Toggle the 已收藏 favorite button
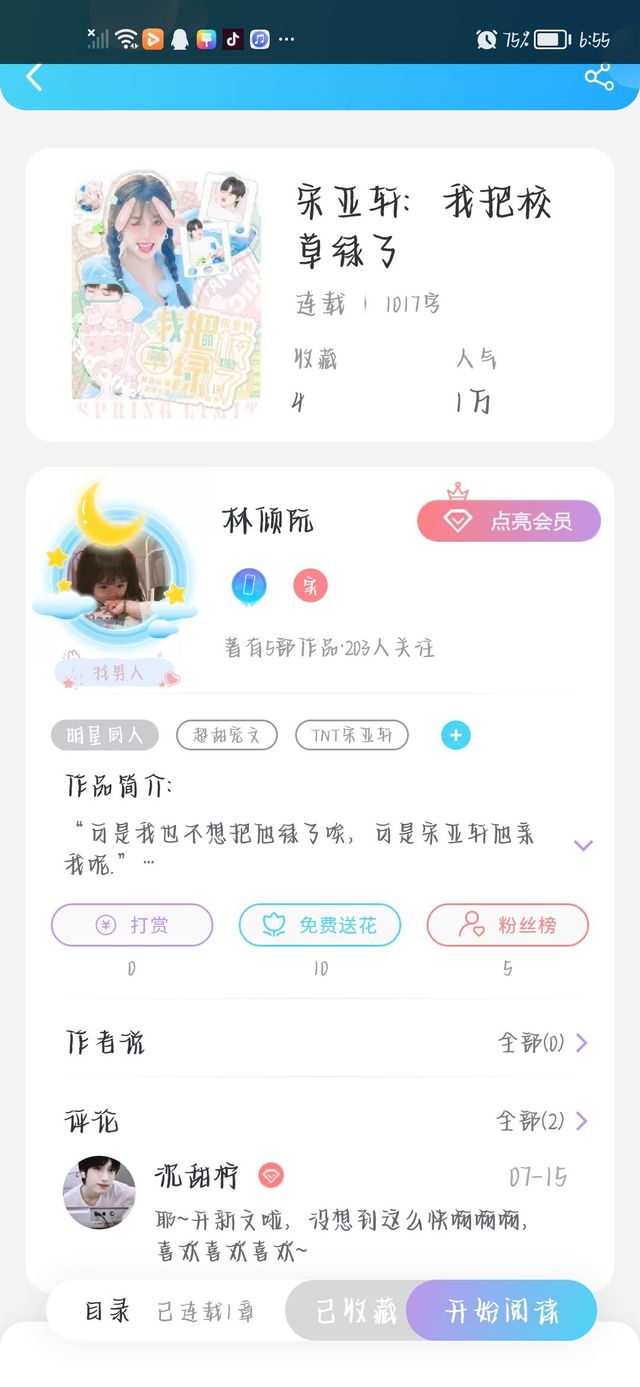 pos(356,1311)
